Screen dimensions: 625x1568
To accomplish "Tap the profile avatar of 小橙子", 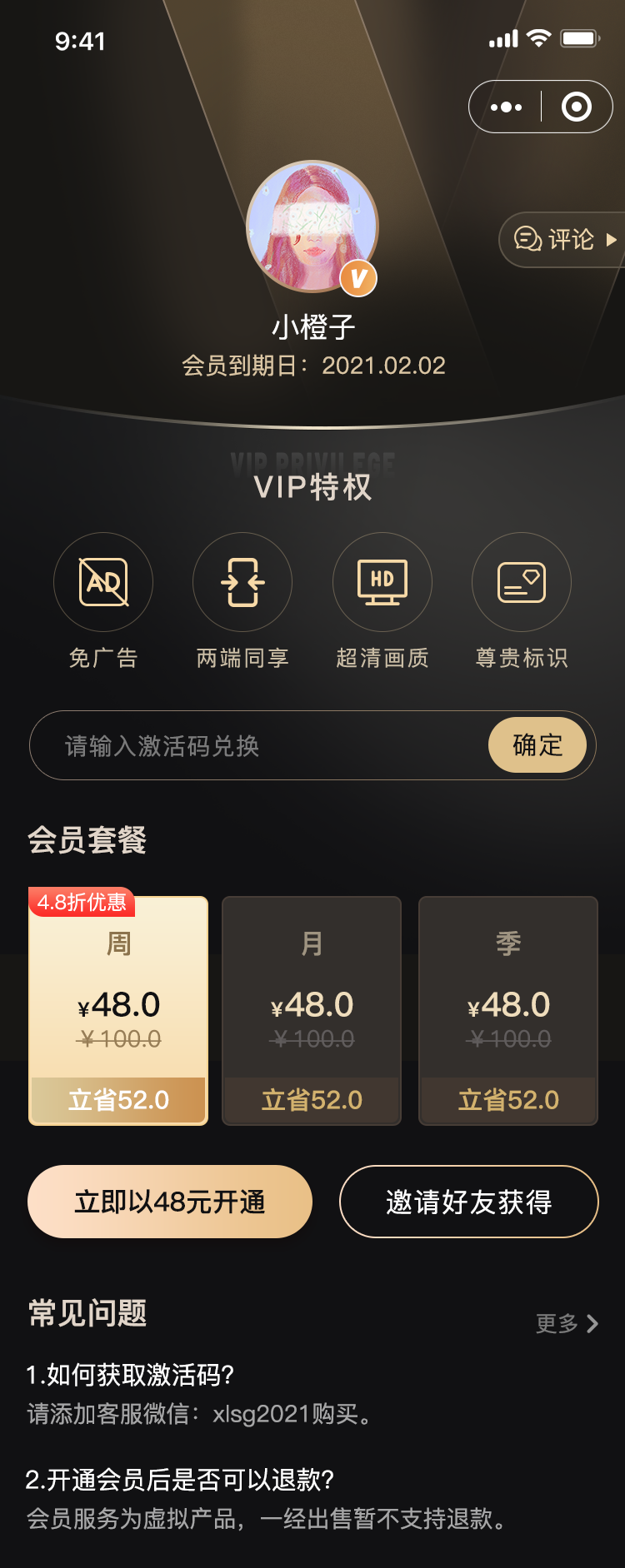I will click(312, 226).
